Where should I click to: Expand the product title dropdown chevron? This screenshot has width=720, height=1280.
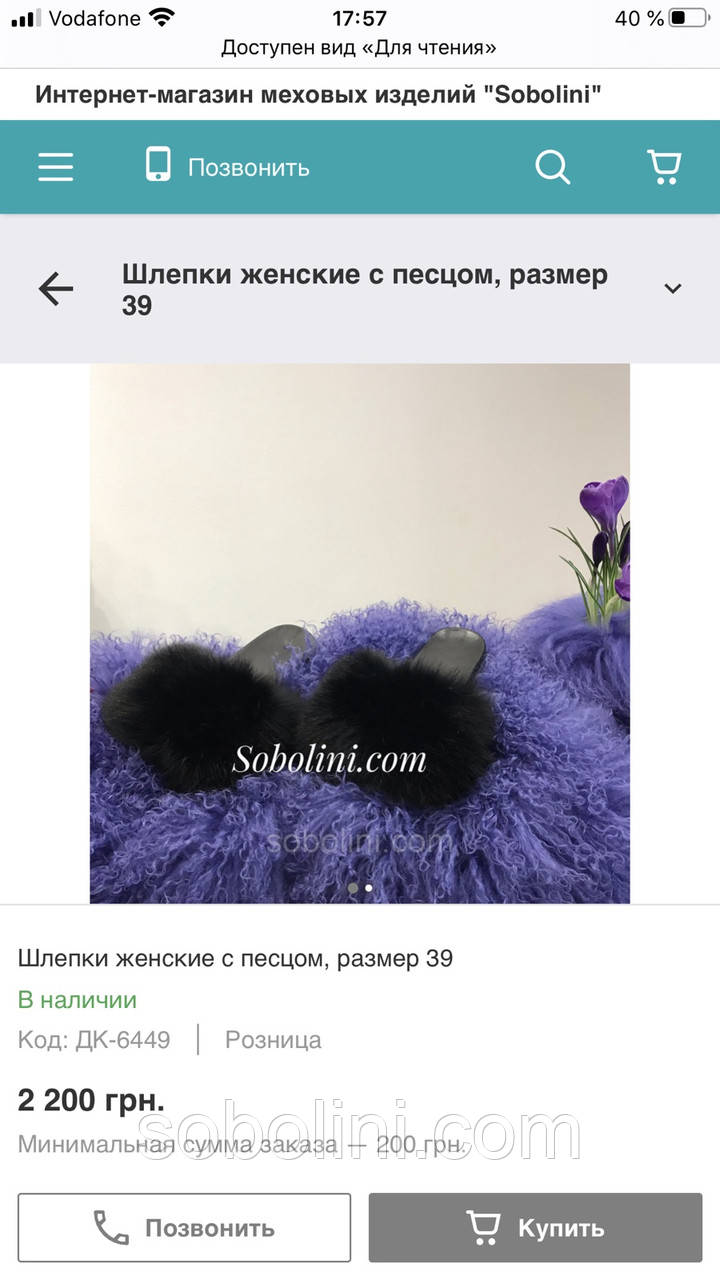tap(671, 288)
